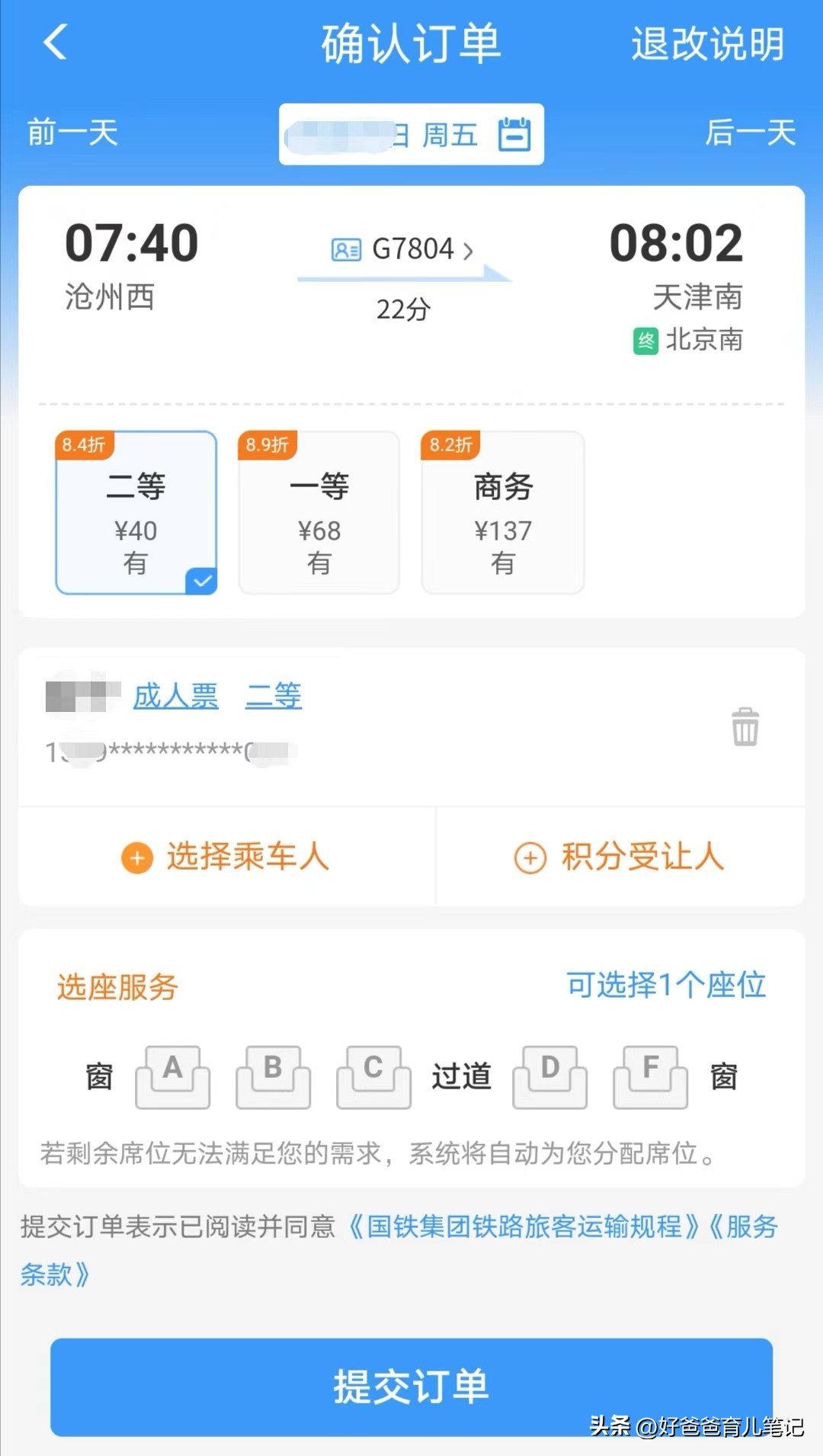Choose middle seat B

[x=274, y=1076]
